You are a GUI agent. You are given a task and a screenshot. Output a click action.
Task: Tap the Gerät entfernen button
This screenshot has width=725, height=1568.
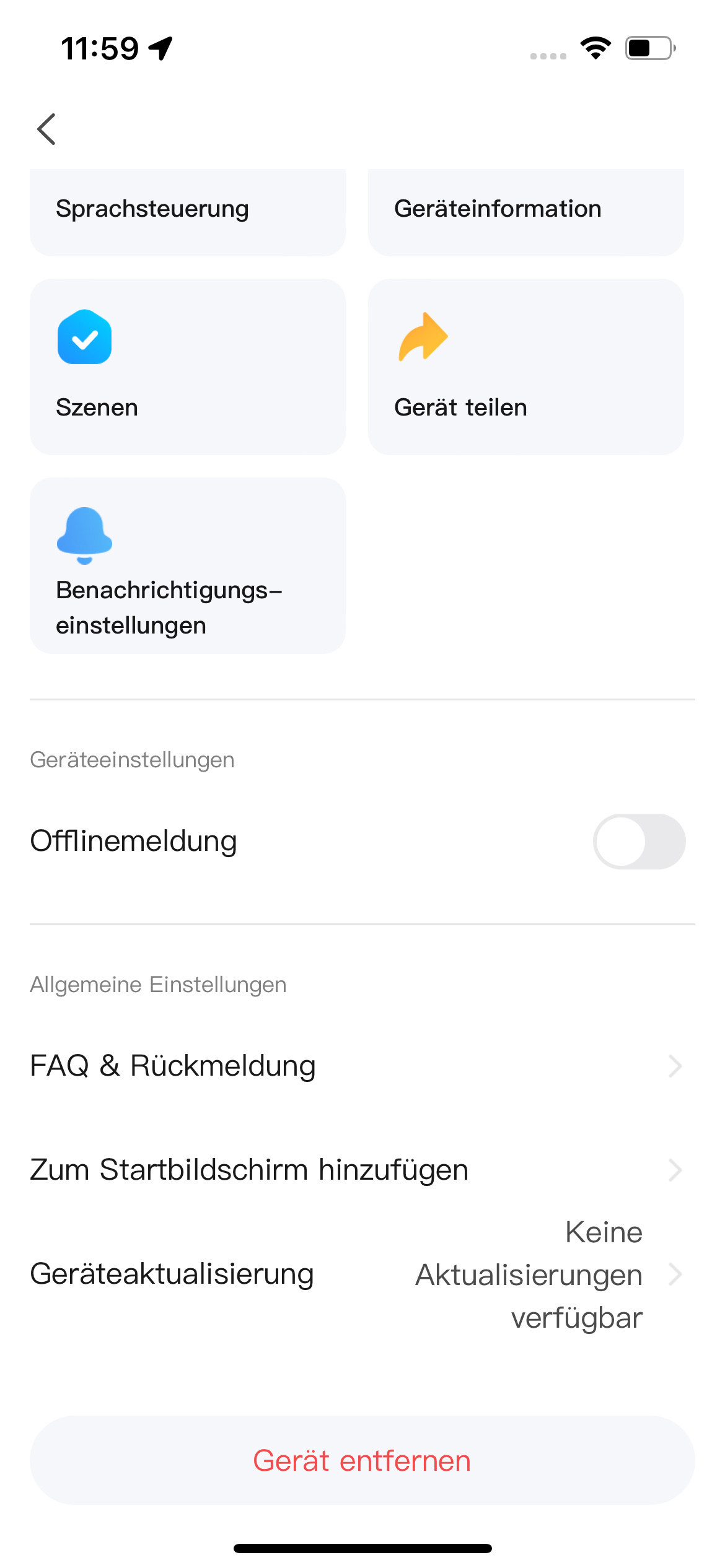click(x=362, y=1460)
